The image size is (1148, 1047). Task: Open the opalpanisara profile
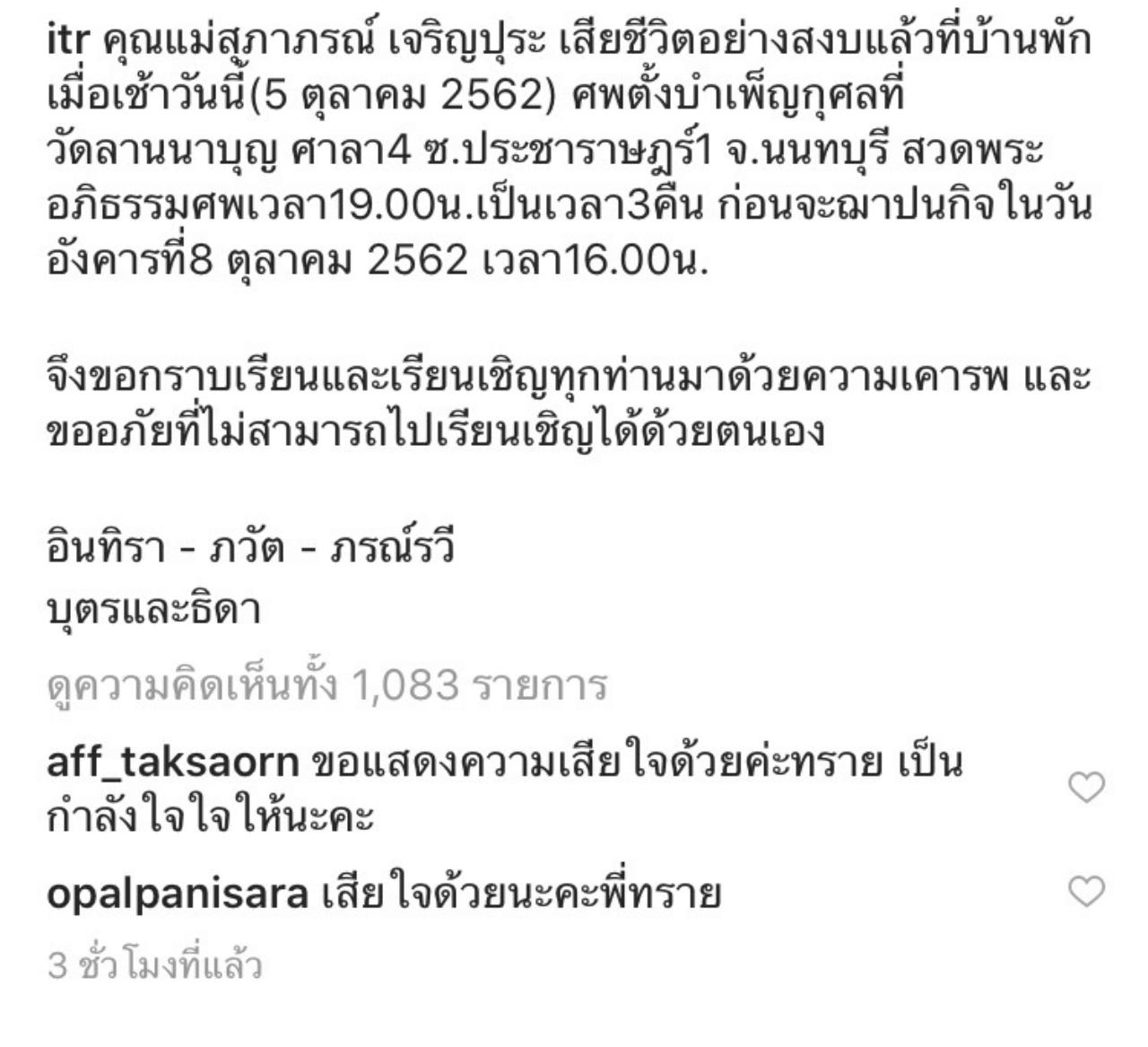pyautogui.click(x=177, y=894)
